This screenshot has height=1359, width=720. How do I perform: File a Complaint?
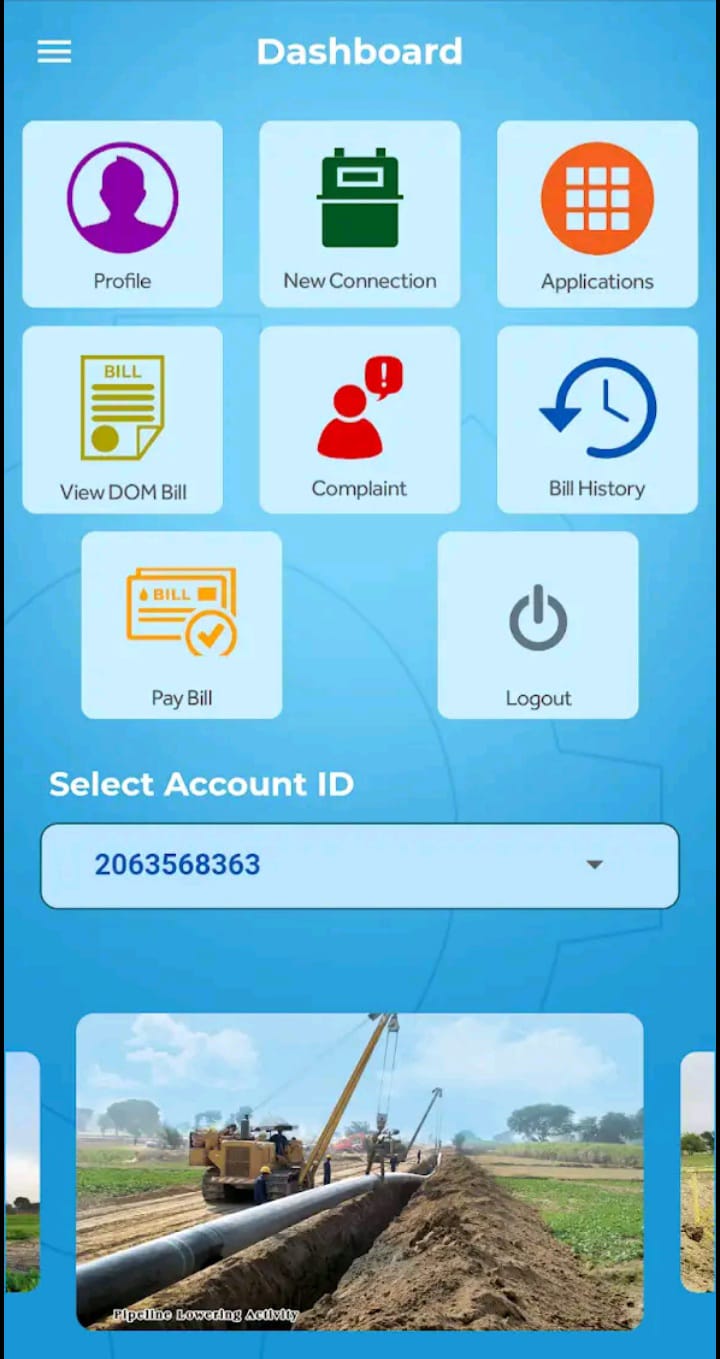360,420
